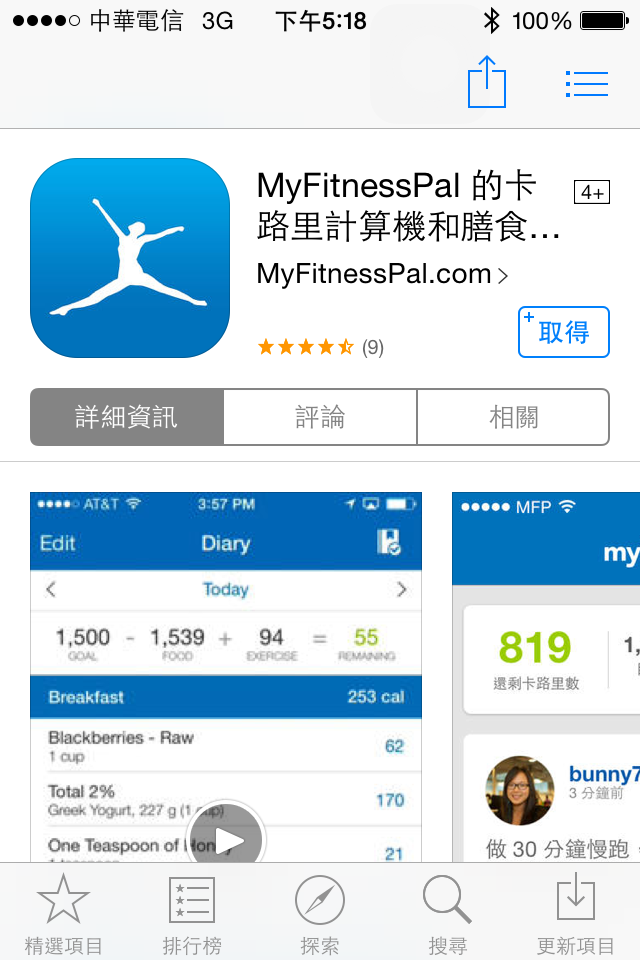Open the 更新項目 updates tab
This screenshot has width=640, height=960.
575,914
